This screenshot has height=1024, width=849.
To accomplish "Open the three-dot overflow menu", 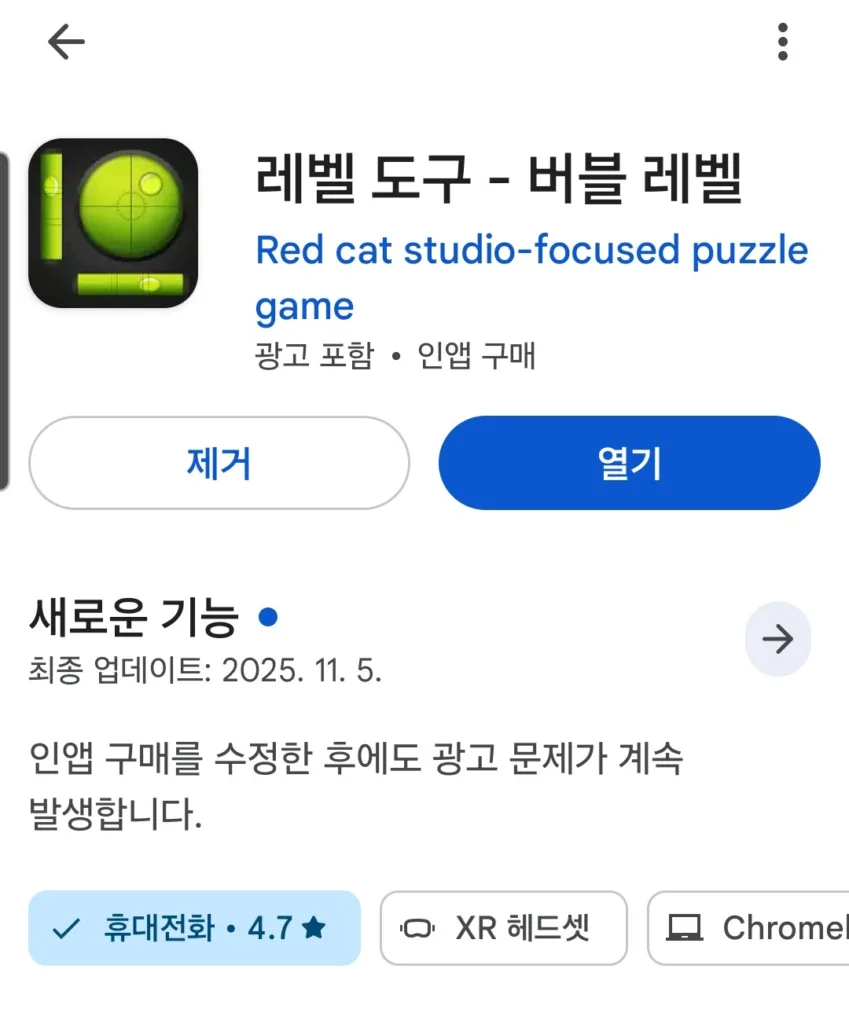I will (x=781, y=42).
